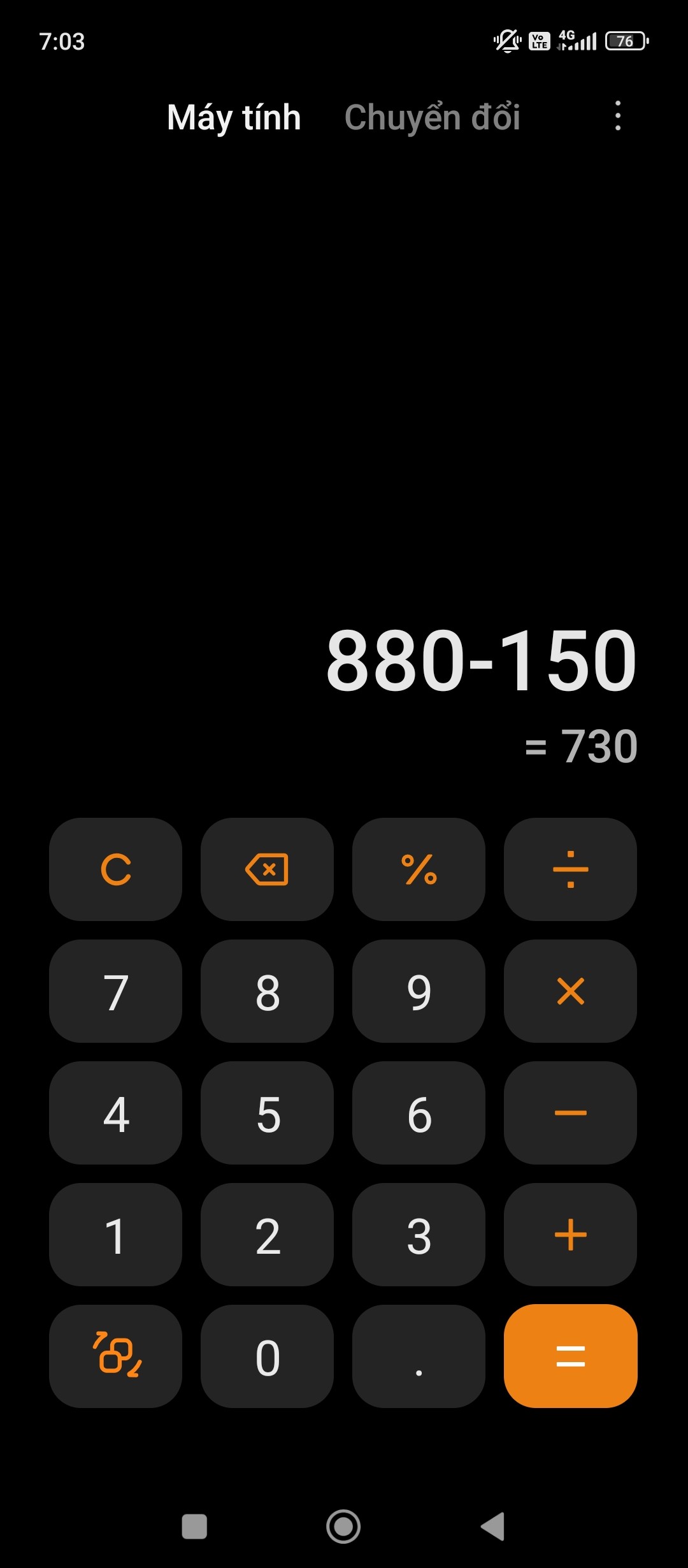Open the three-dot overflow menu
This screenshot has width=688, height=1568.
(x=617, y=116)
